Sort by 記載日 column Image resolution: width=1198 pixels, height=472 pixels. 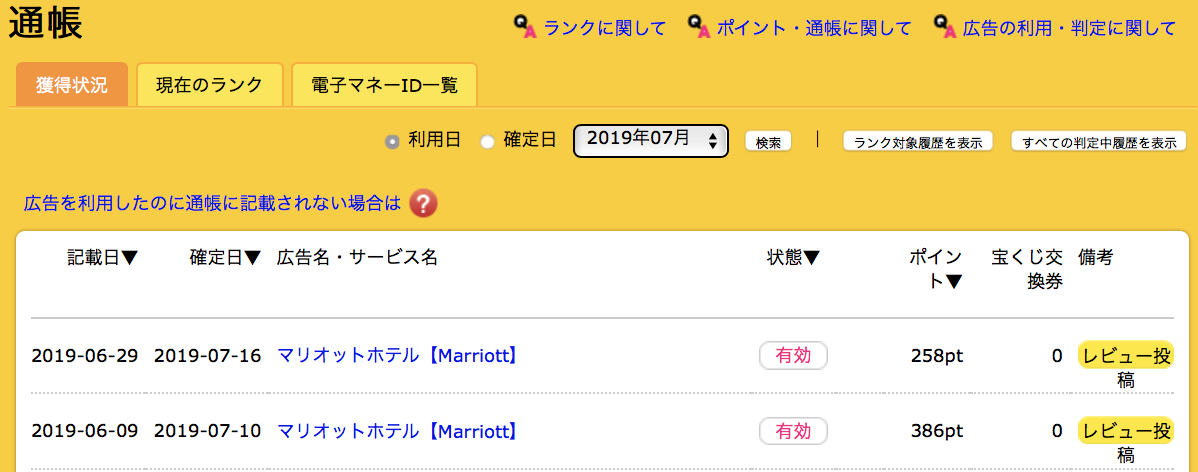(102, 257)
